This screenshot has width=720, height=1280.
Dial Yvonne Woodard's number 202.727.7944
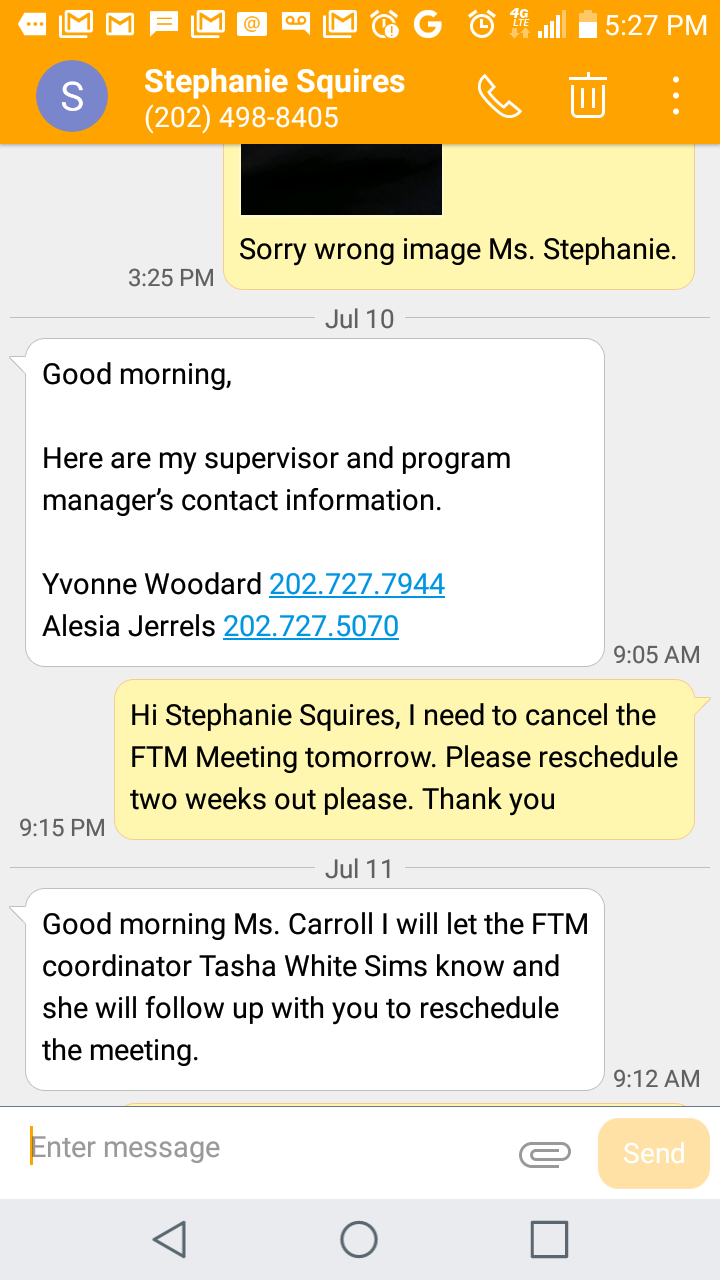tap(357, 584)
